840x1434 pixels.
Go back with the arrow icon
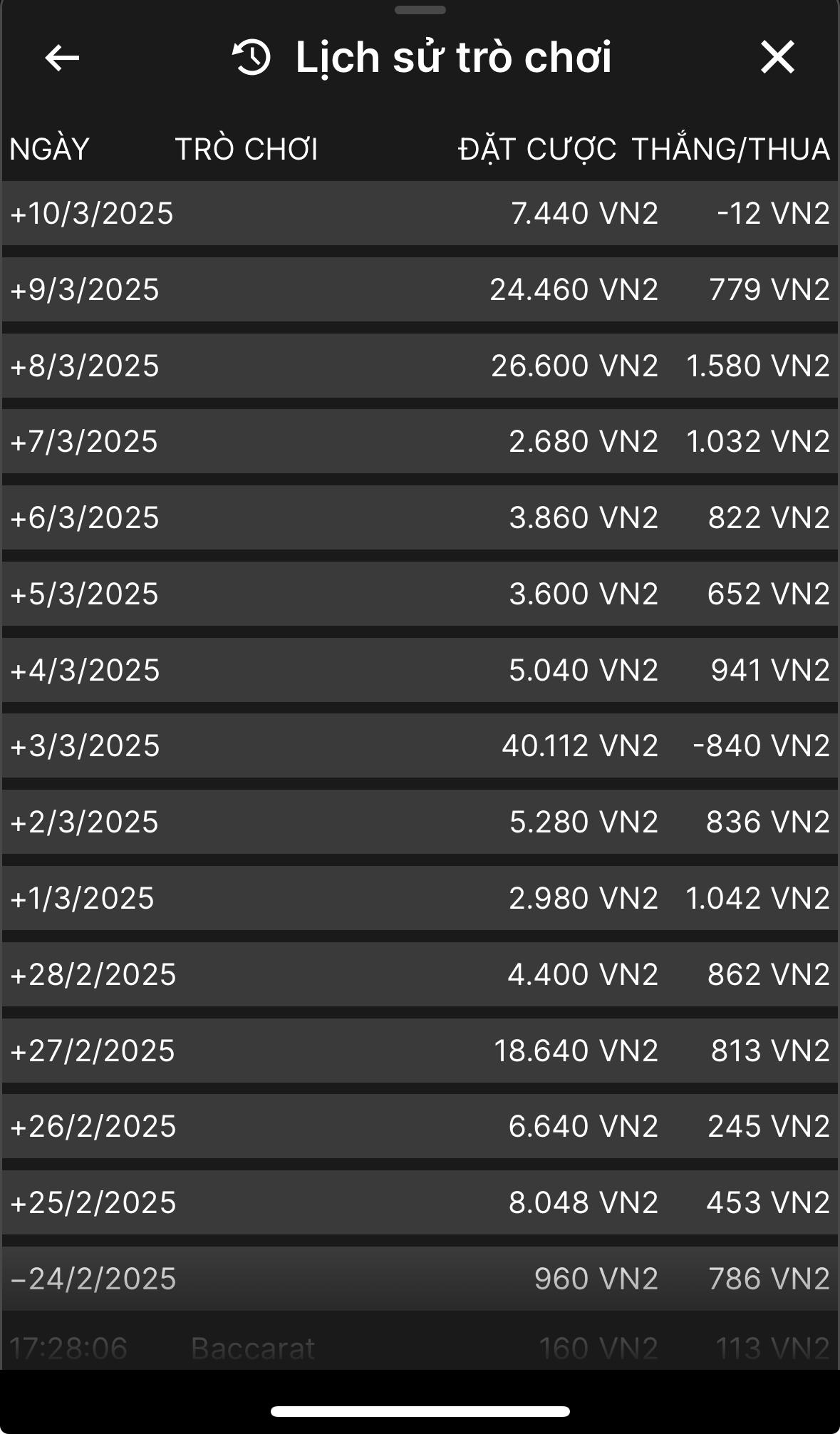(x=62, y=58)
